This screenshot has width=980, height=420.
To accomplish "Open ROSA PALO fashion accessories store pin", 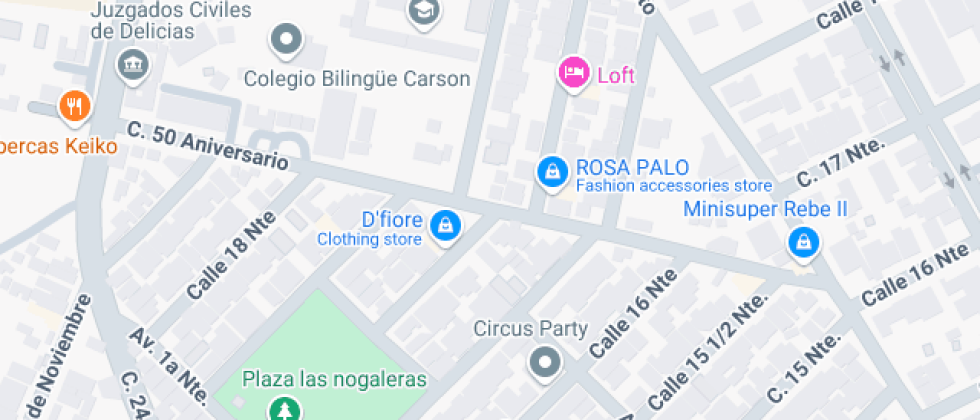I will tap(550, 172).
